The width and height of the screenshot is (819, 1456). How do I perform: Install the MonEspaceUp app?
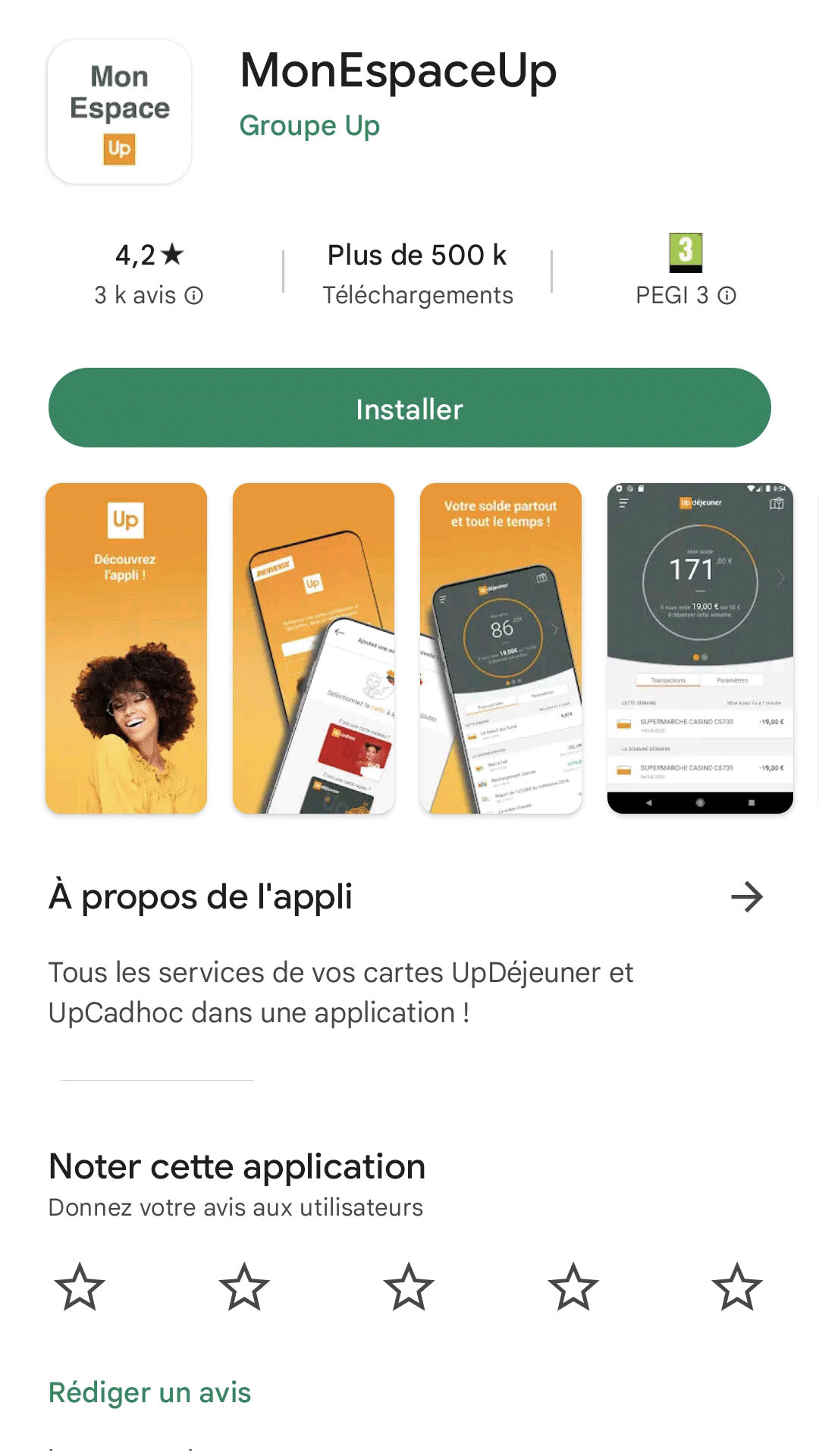click(x=409, y=408)
